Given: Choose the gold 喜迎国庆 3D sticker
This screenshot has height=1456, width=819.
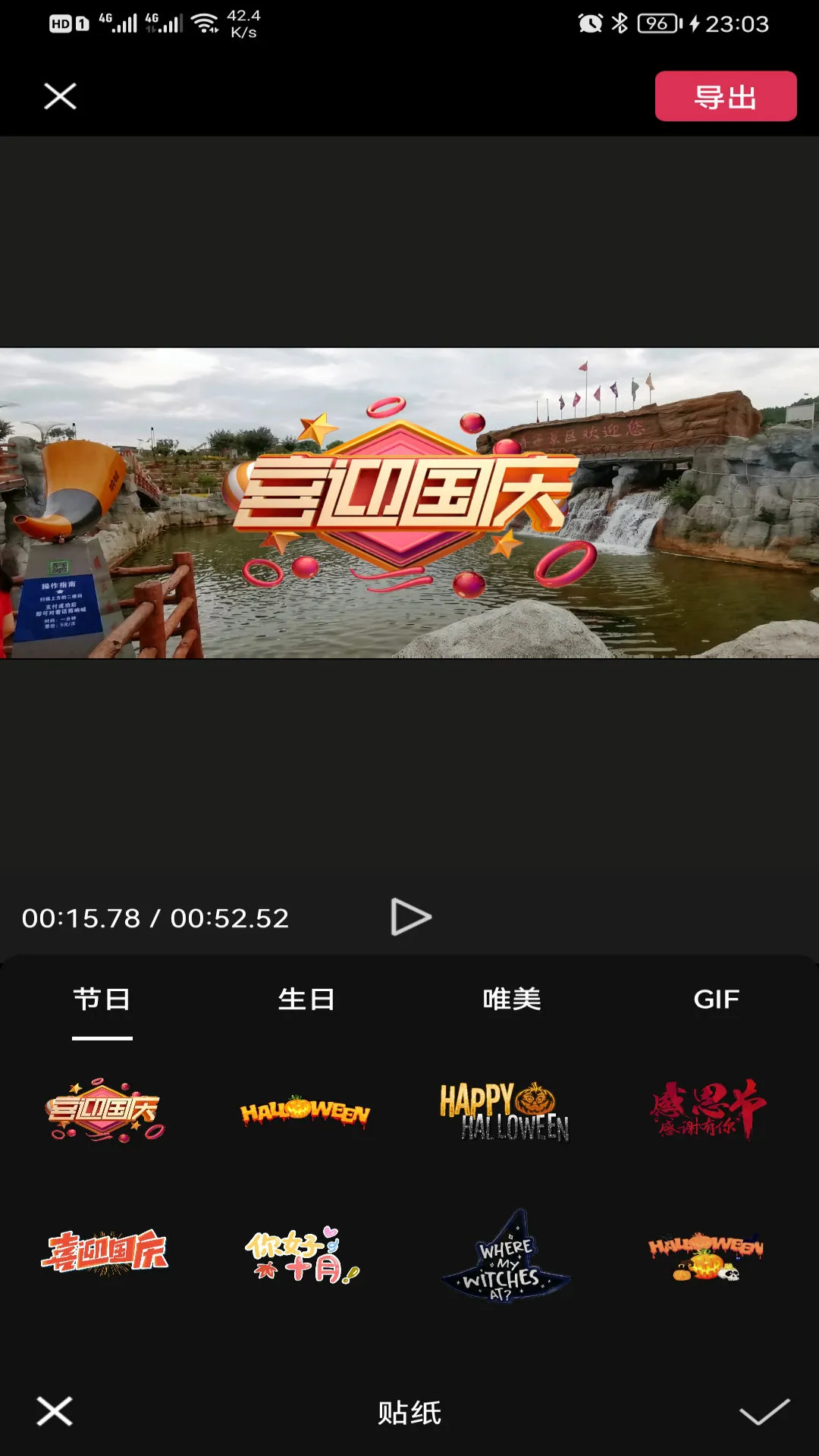Looking at the screenshot, I should (104, 1109).
